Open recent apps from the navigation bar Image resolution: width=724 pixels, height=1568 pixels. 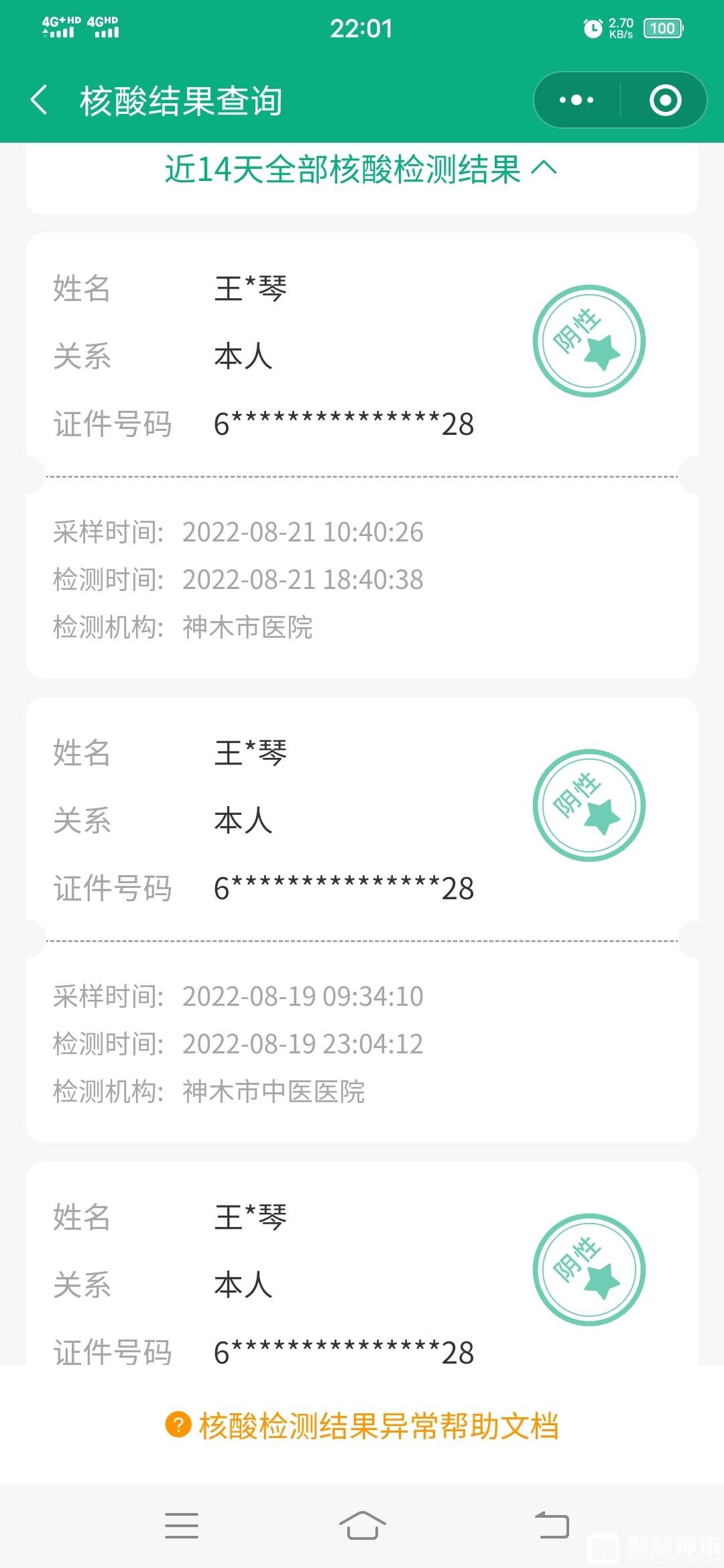182,1525
